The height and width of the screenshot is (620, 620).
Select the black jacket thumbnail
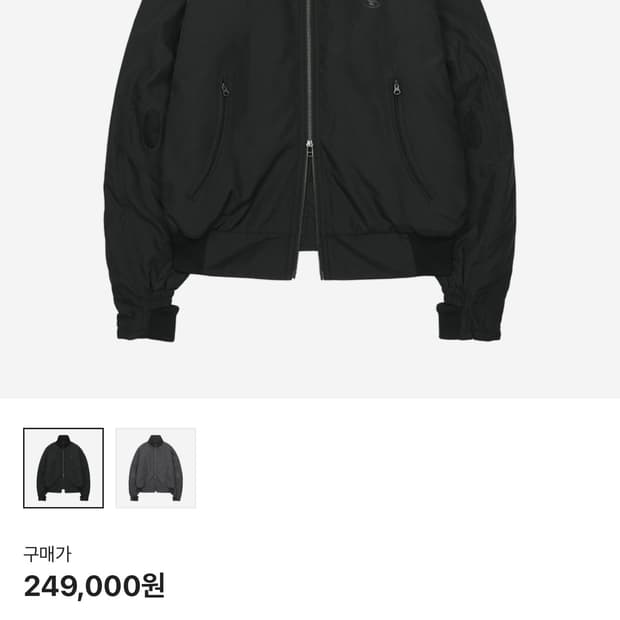pos(64,468)
